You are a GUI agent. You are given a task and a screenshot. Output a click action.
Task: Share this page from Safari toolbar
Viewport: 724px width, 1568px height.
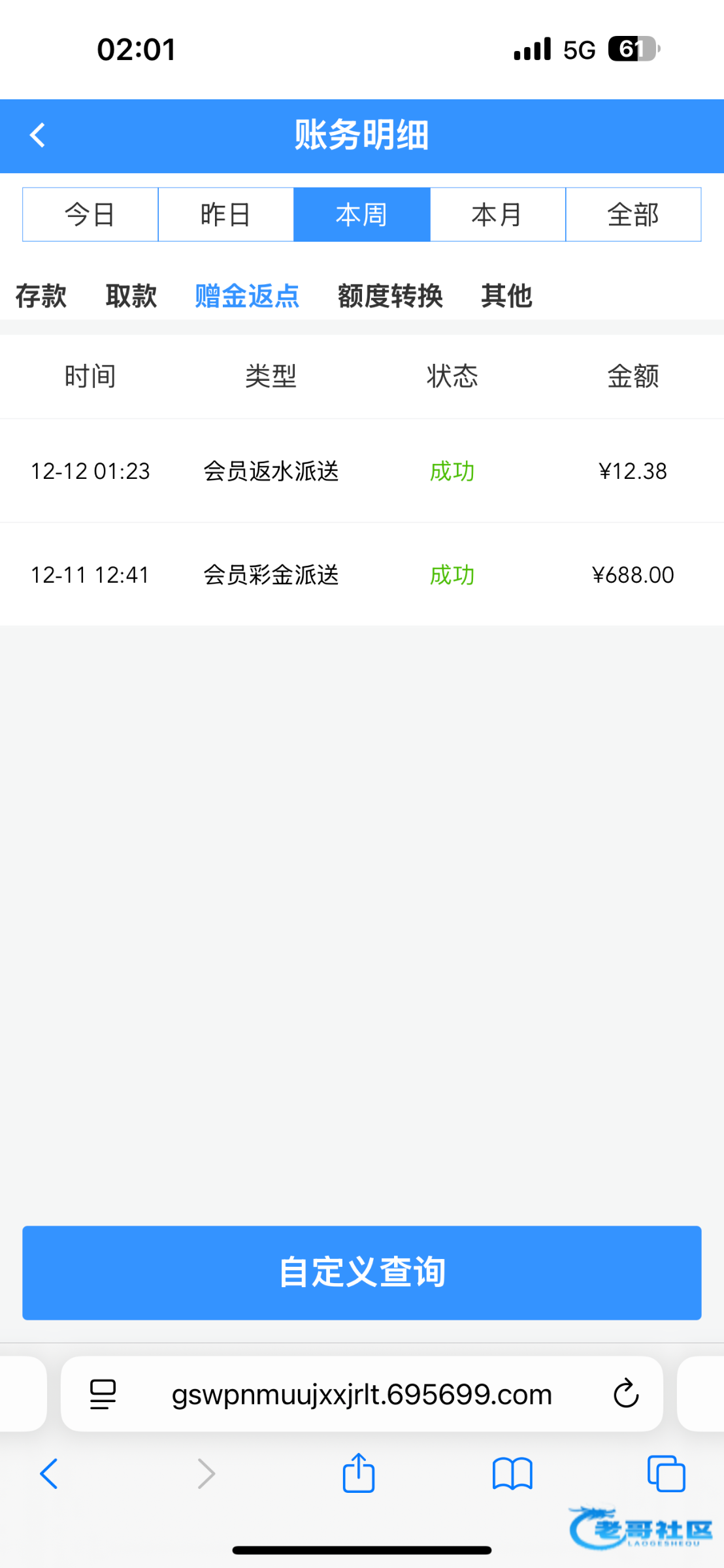[359, 1473]
